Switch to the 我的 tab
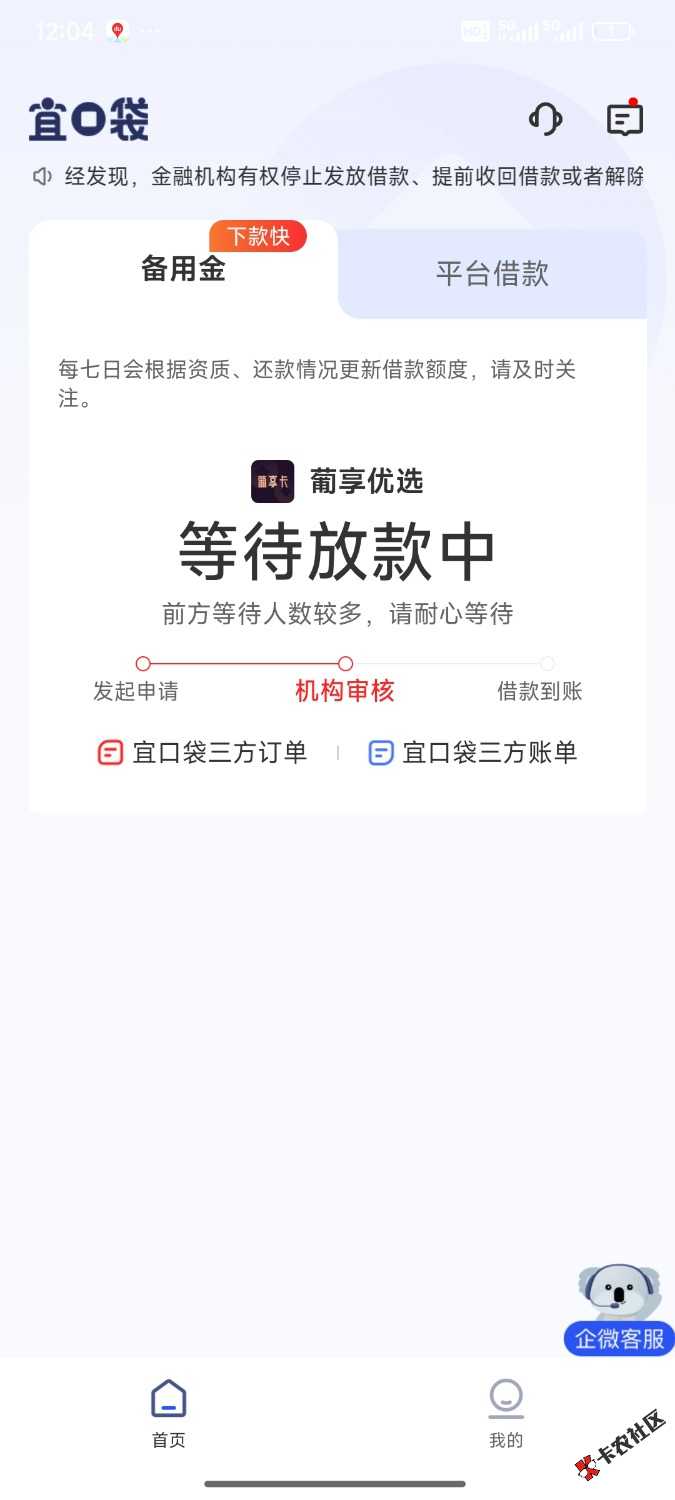 (506, 1412)
